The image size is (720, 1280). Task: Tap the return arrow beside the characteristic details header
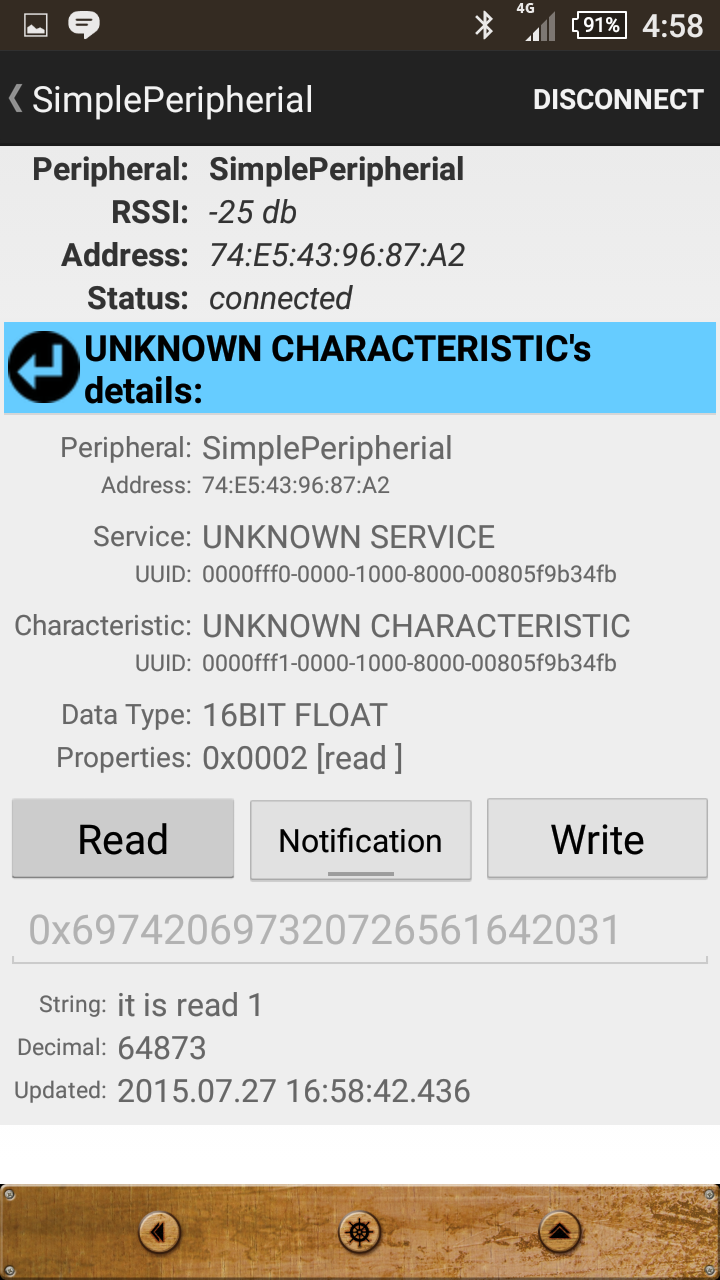43,368
